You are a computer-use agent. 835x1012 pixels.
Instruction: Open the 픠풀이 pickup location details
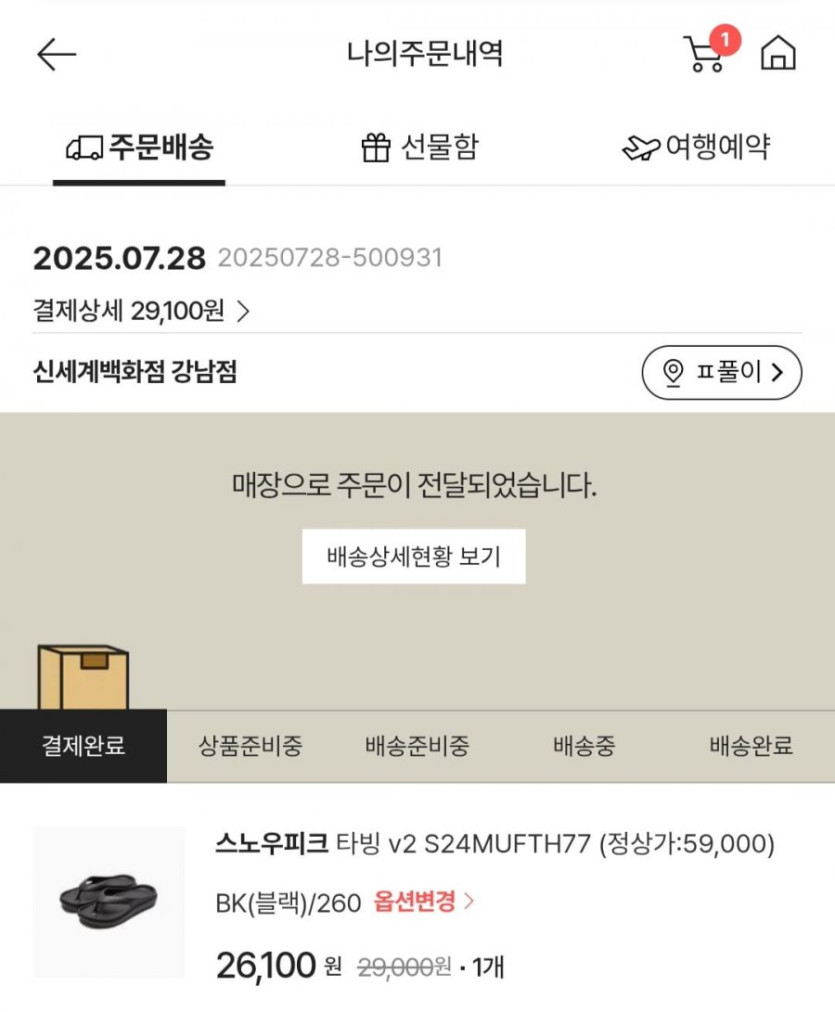723,371
